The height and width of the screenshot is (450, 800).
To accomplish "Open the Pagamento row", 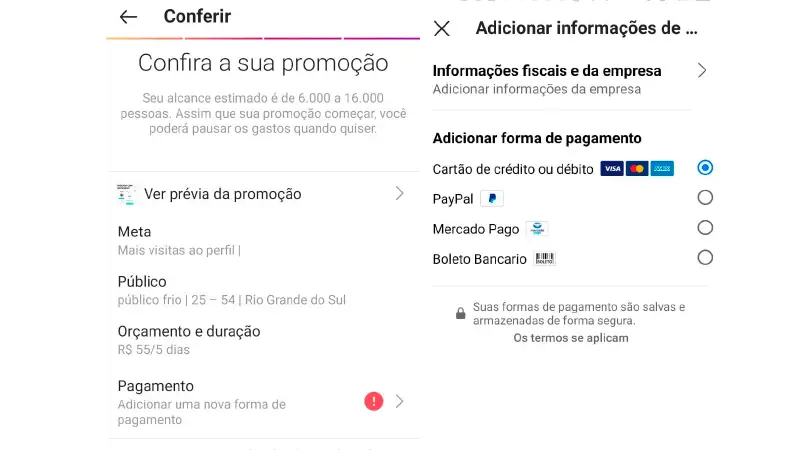I will pyautogui.click(x=260, y=402).
